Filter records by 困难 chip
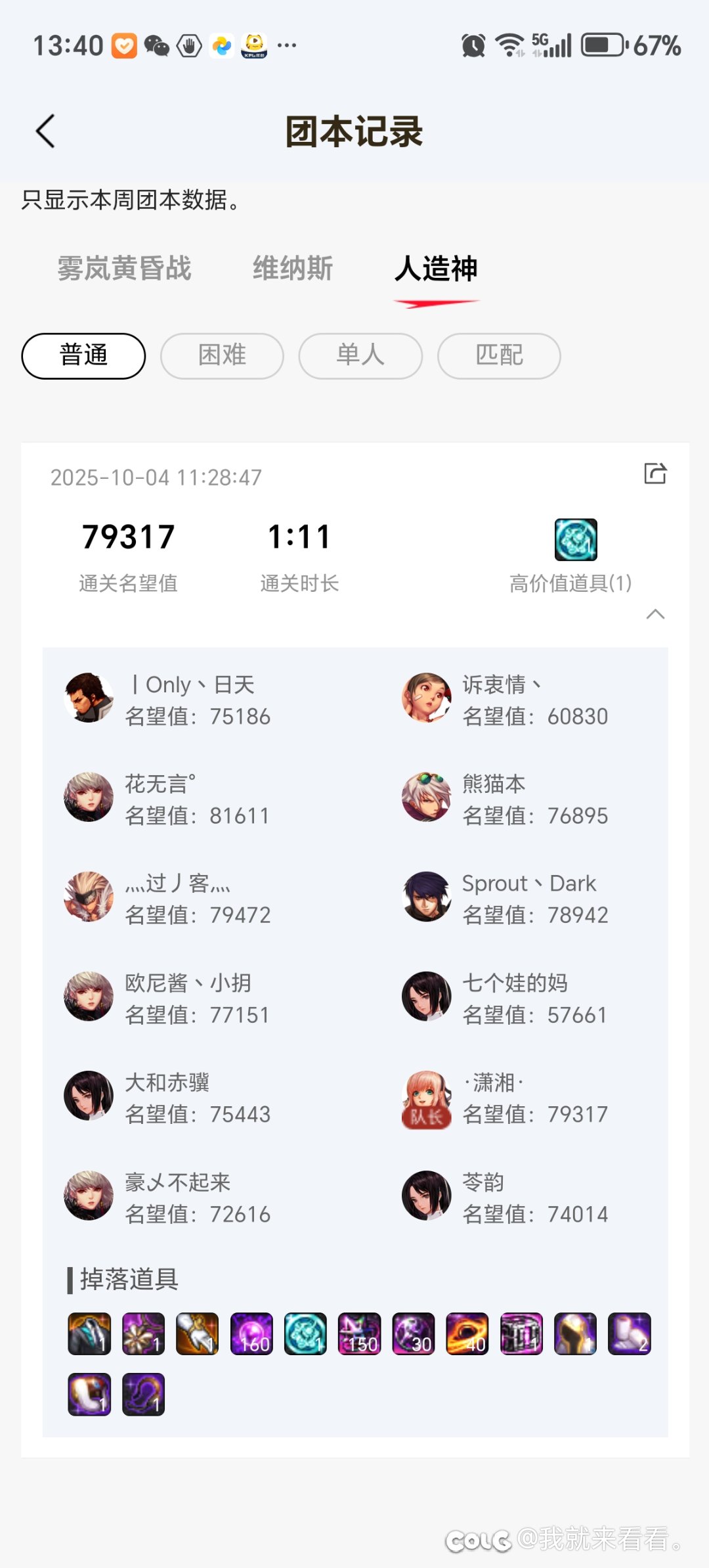This screenshot has width=709, height=1568. pyautogui.click(x=222, y=355)
